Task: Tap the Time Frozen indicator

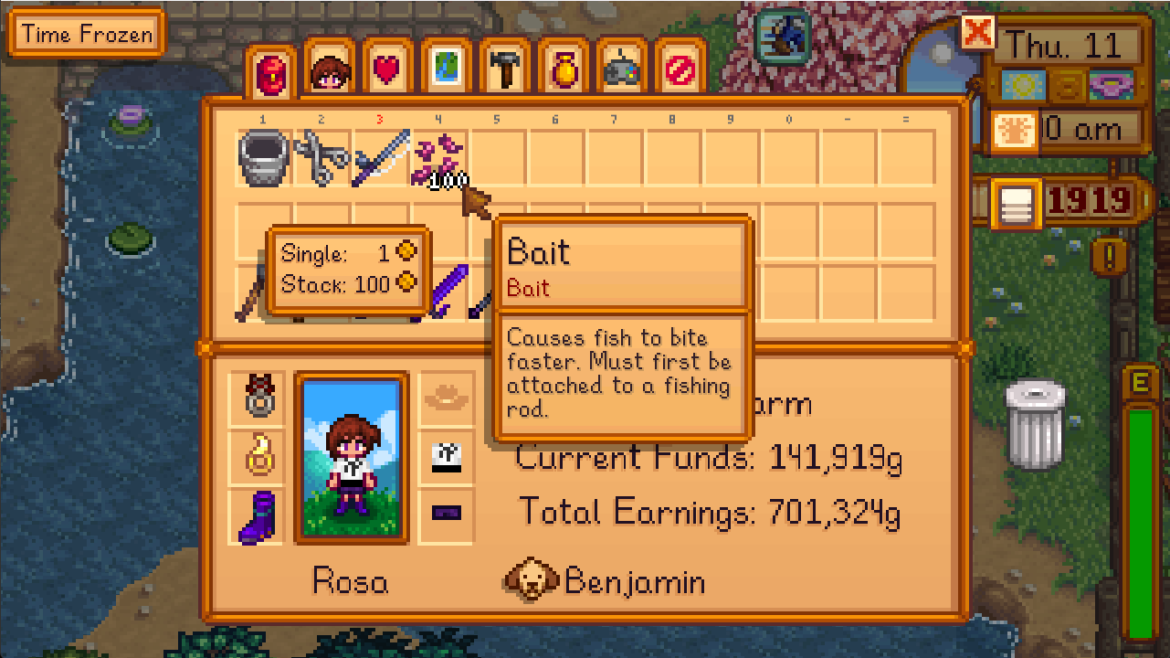Action: tap(87, 34)
